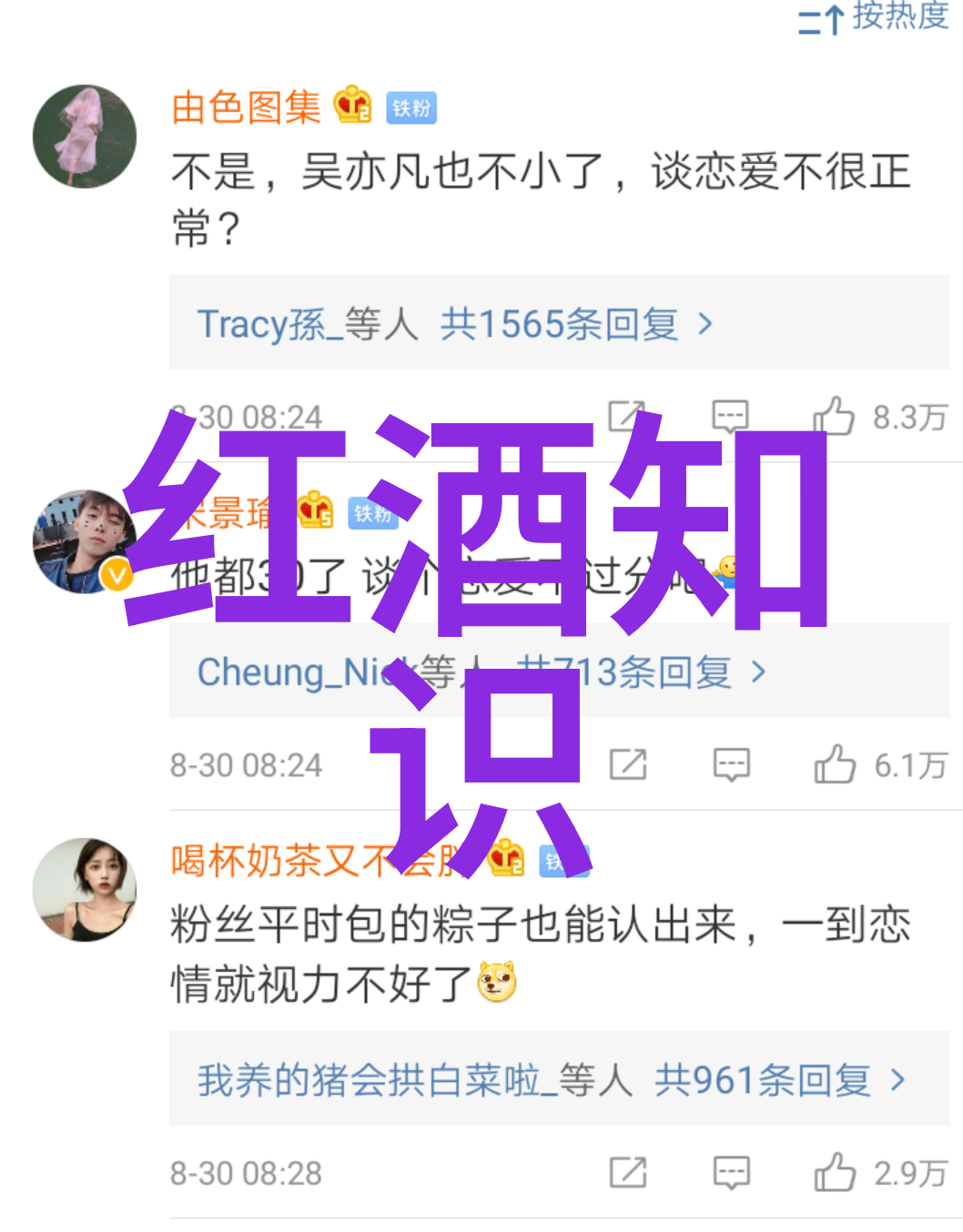Viewport: 963px width, 1232px height.
Task: Share the comment posted at 8-30 08:28
Action: (x=628, y=1172)
